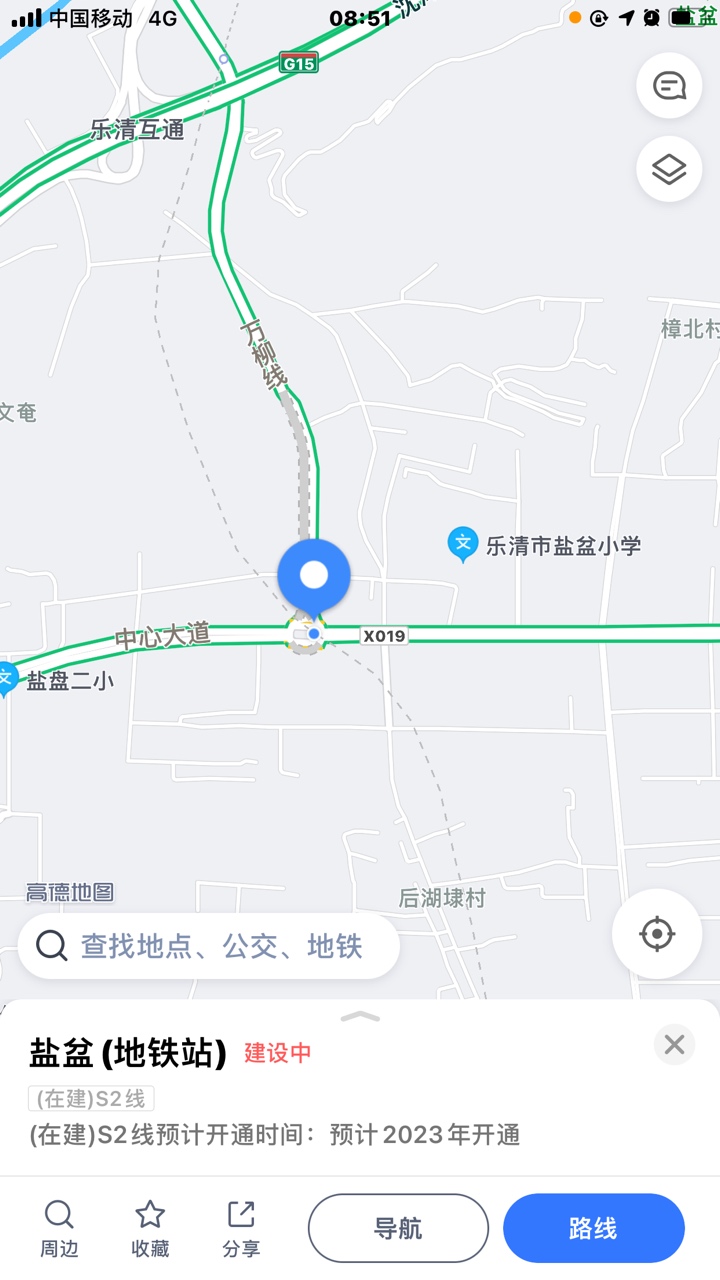Share this station via 分享
This screenshot has height=1280, width=720.
[x=241, y=1229]
